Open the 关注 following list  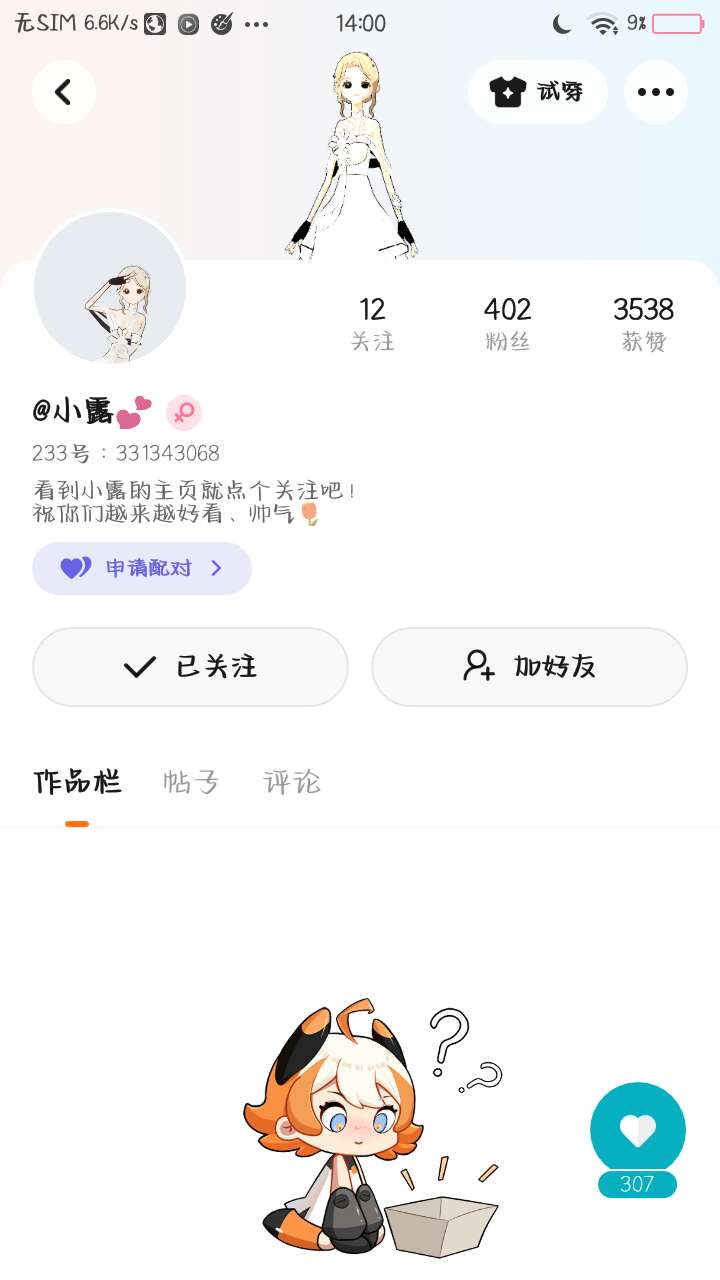[x=372, y=323]
